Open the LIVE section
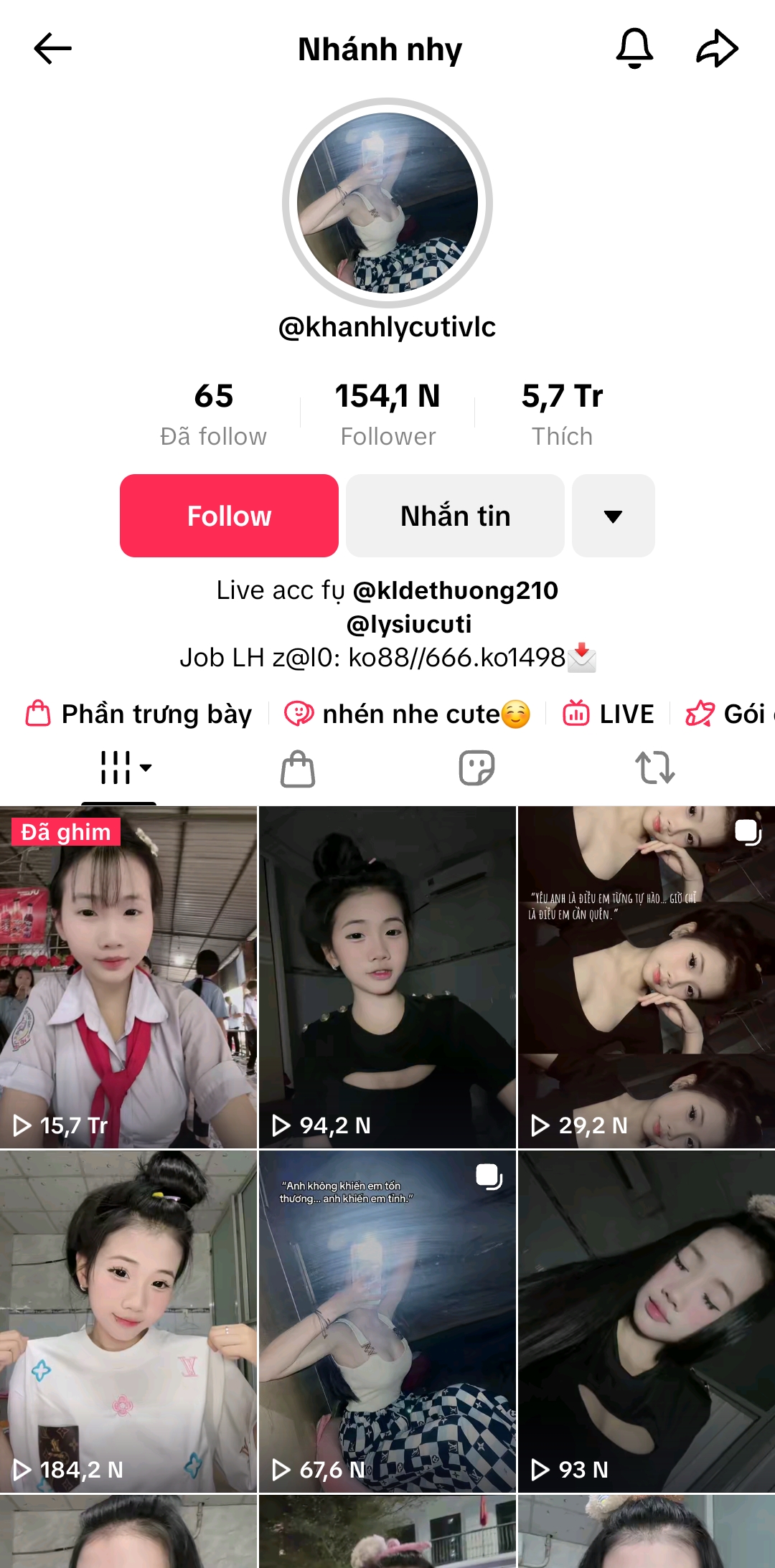 point(609,714)
